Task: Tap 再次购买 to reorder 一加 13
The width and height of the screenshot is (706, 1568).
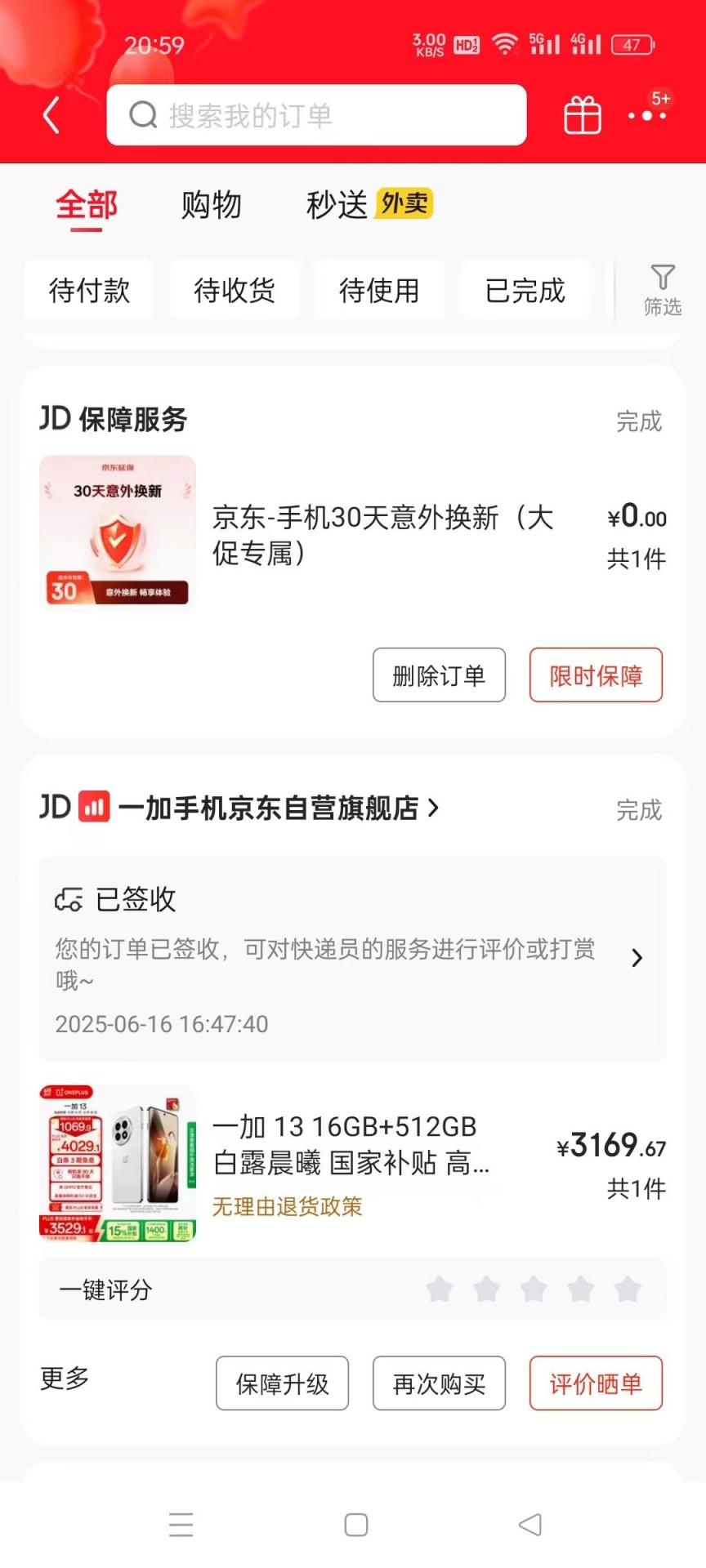Action: (439, 1383)
